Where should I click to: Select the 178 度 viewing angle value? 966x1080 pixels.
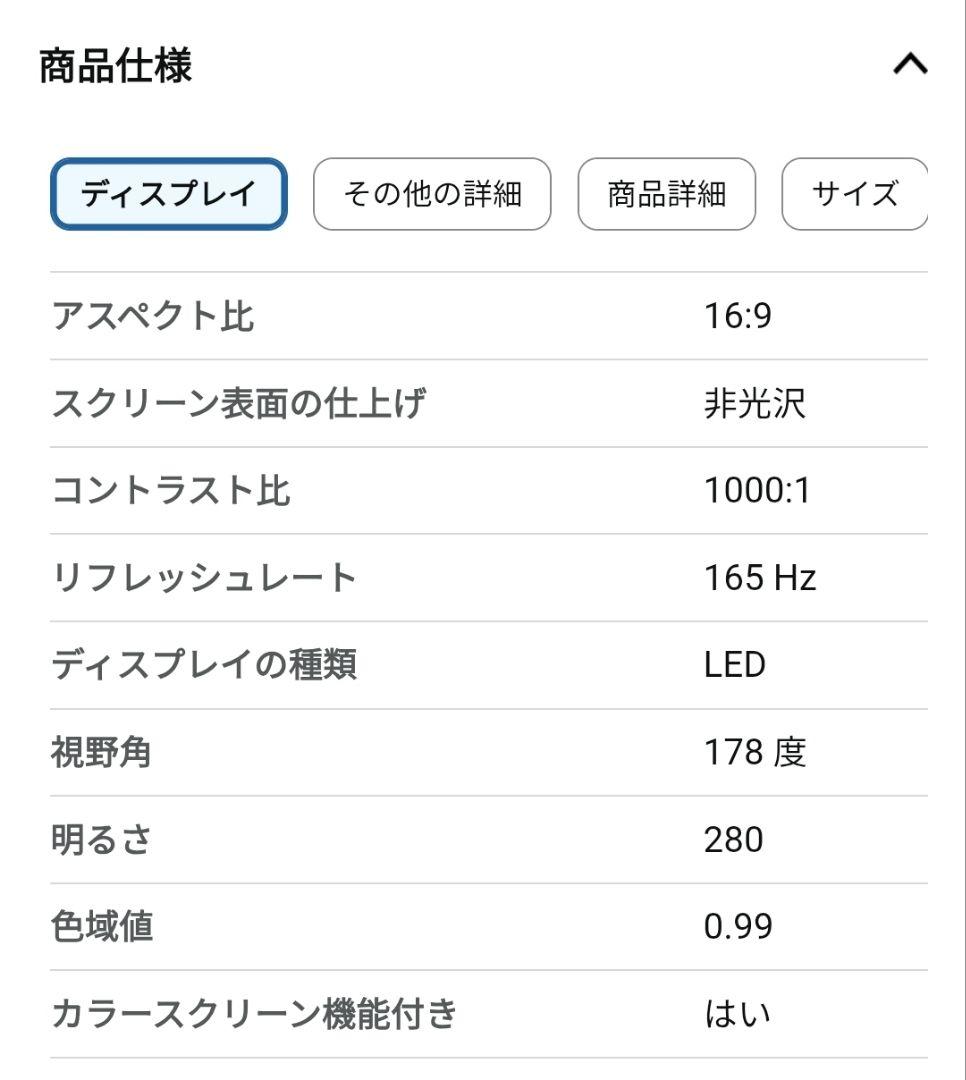(753, 751)
